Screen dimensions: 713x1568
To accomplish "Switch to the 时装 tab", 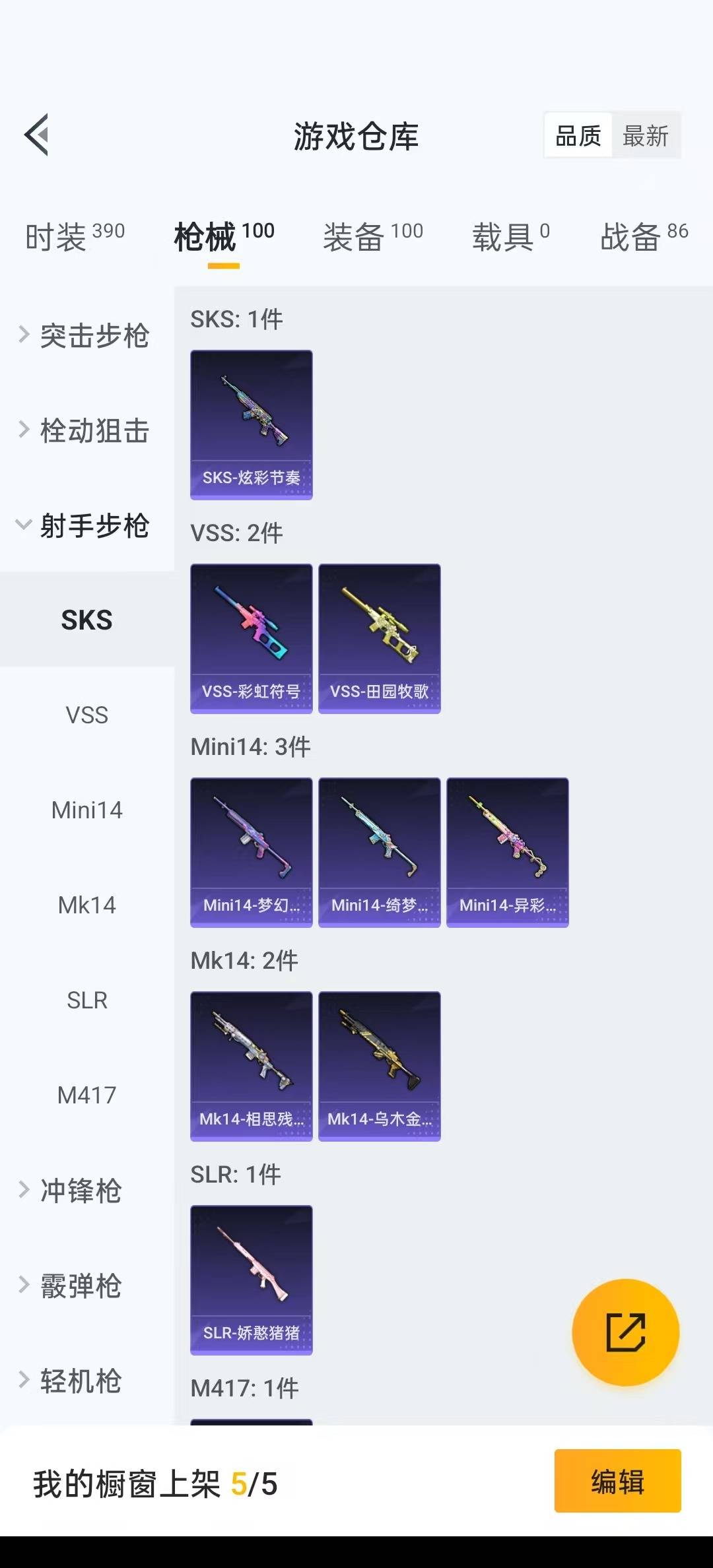I will click(74, 237).
